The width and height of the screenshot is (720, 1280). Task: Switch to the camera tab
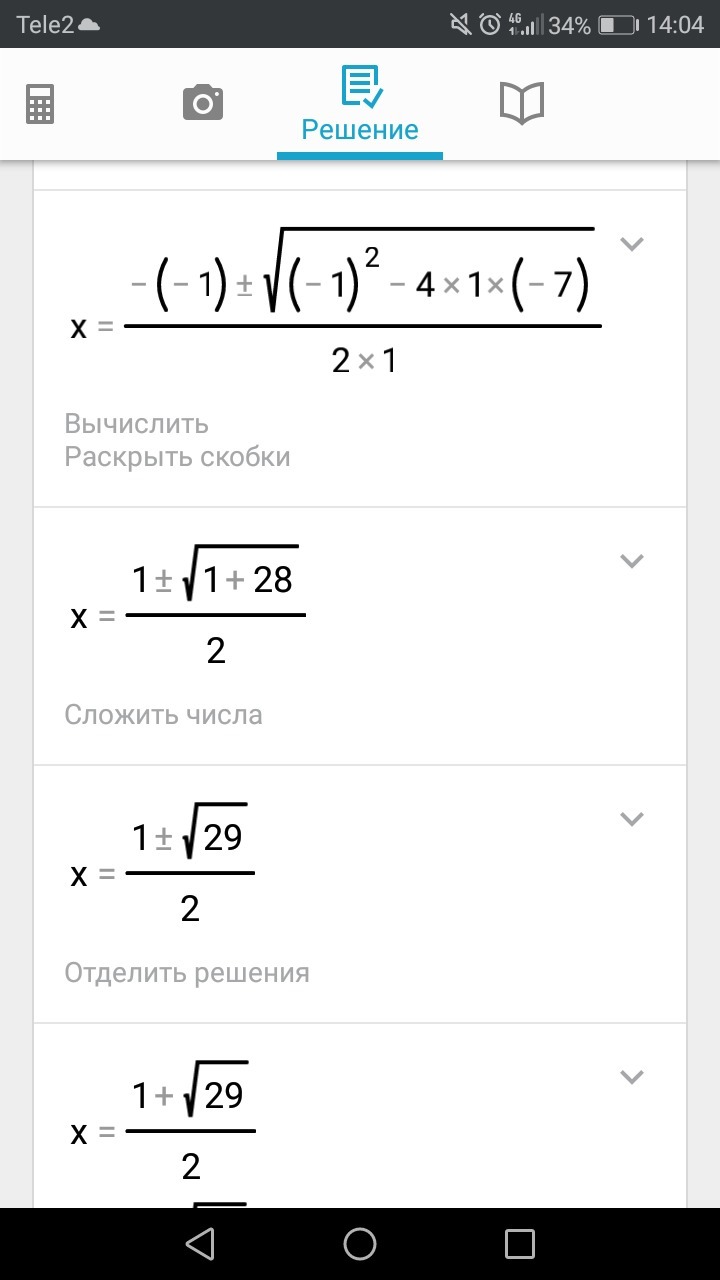(x=202, y=104)
